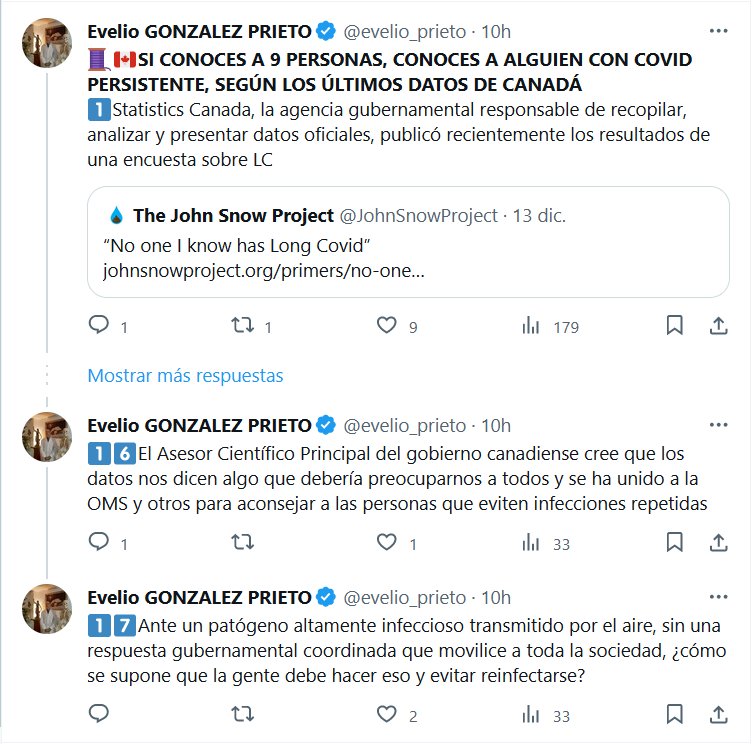Bookmark the Asesor Científico tweet
Screen dimensions: 754x744
pos(675,543)
